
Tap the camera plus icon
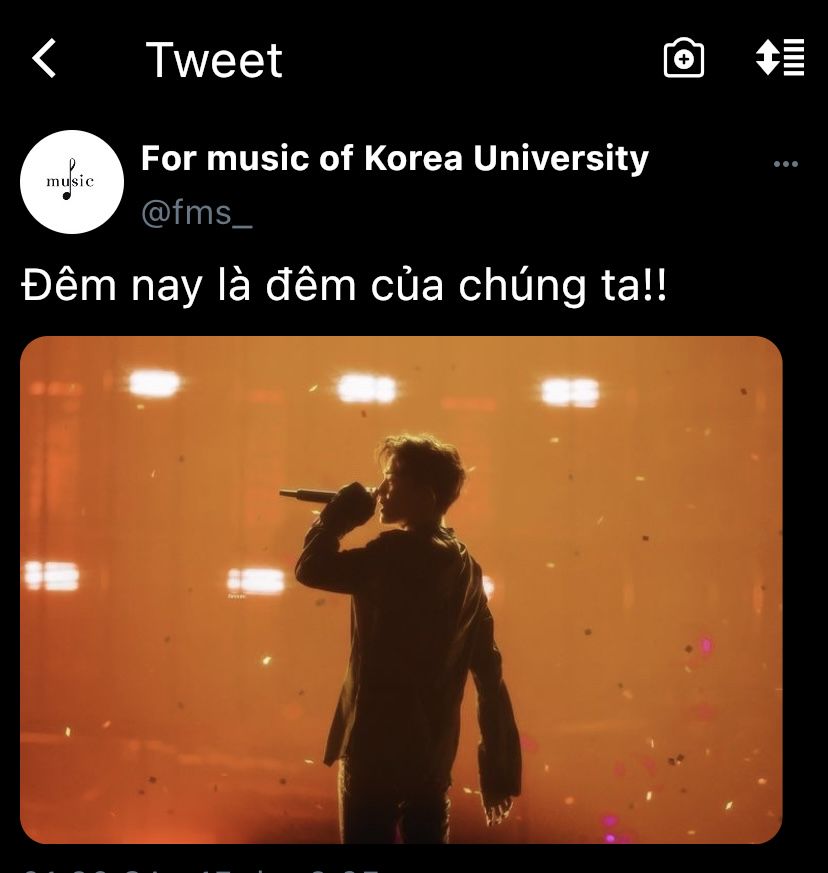point(684,59)
